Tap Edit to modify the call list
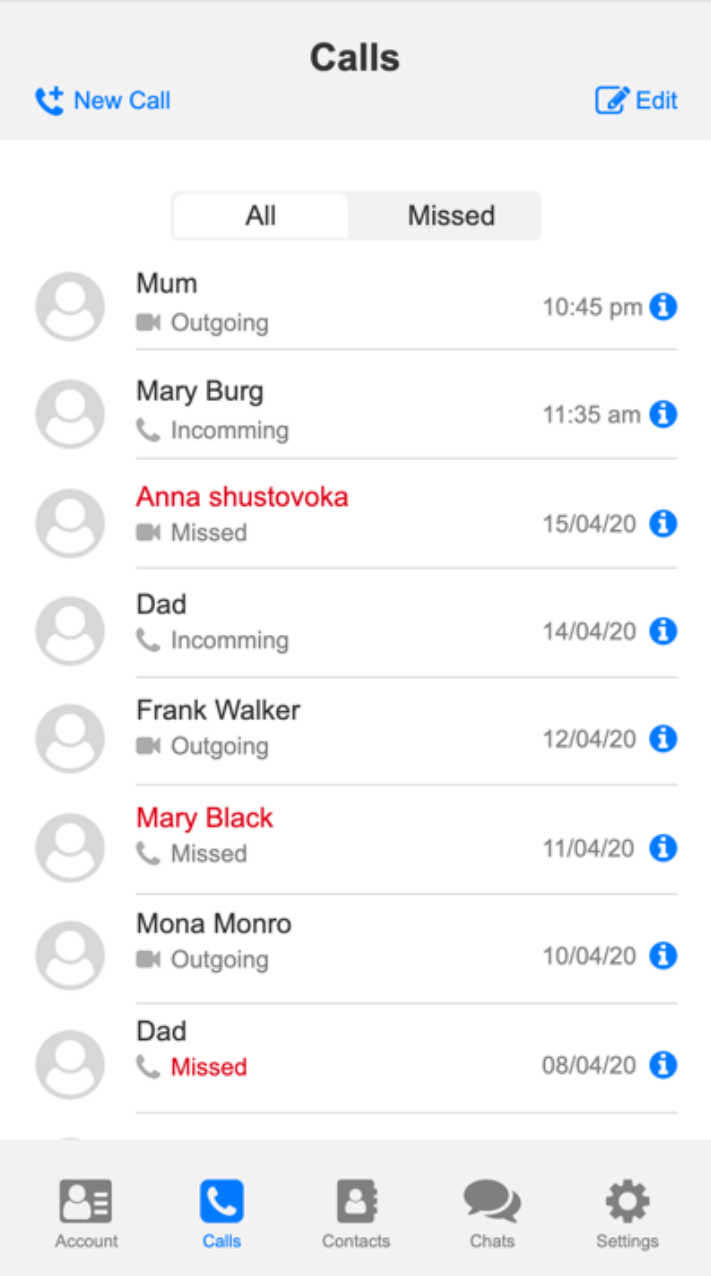Image resolution: width=711 pixels, height=1276 pixels. [636, 101]
